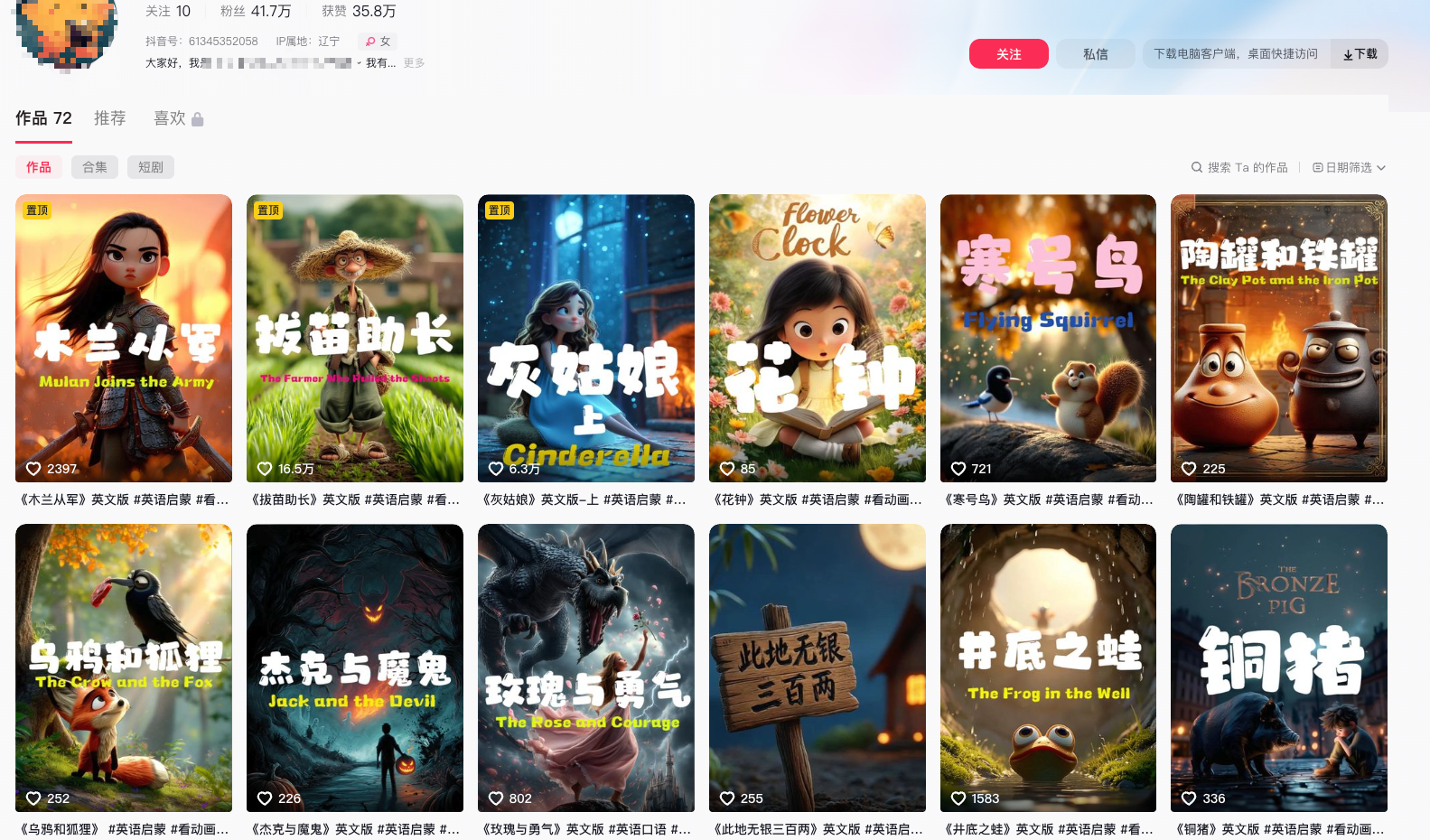Expand the 日期筛选 date filter
This screenshot has height=840, width=1430.
coord(1349,167)
